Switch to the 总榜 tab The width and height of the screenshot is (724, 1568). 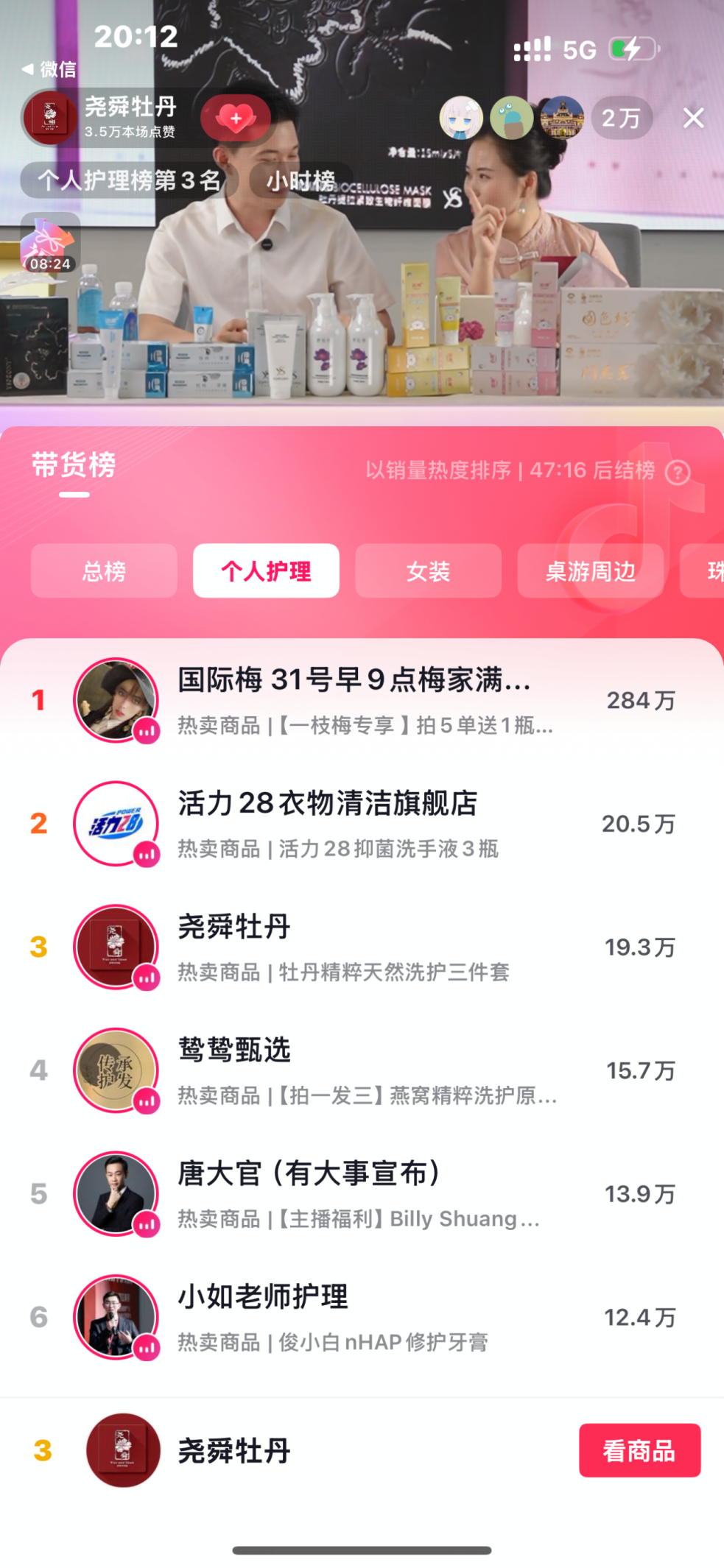click(104, 571)
